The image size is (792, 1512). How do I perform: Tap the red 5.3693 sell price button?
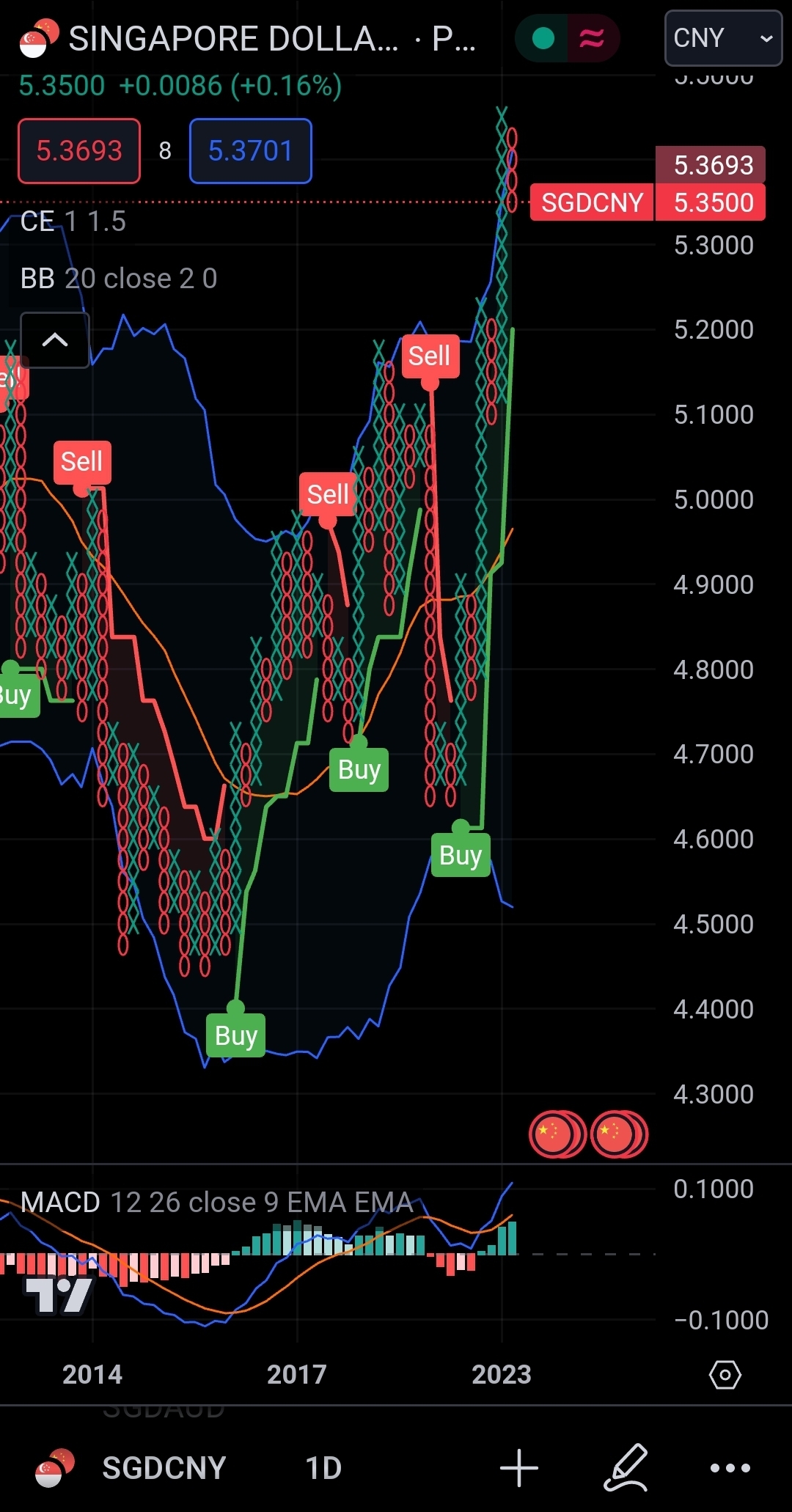pyautogui.click(x=79, y=151)
